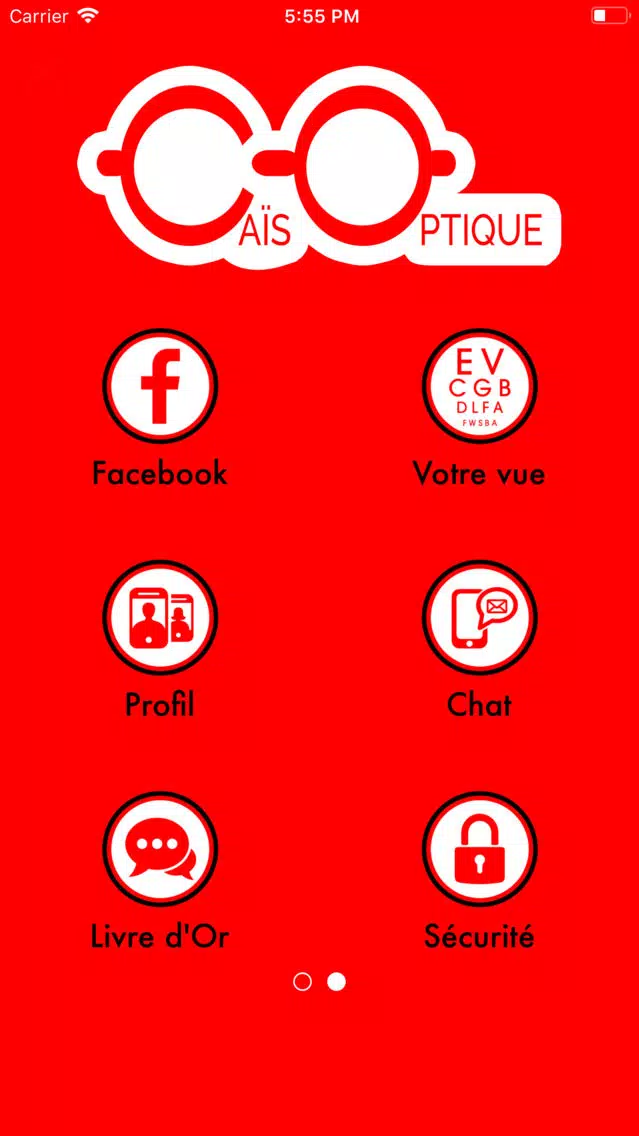This screenshot has height=1136, width=639.
Task: Open the Facebook page
Action: 159,386
